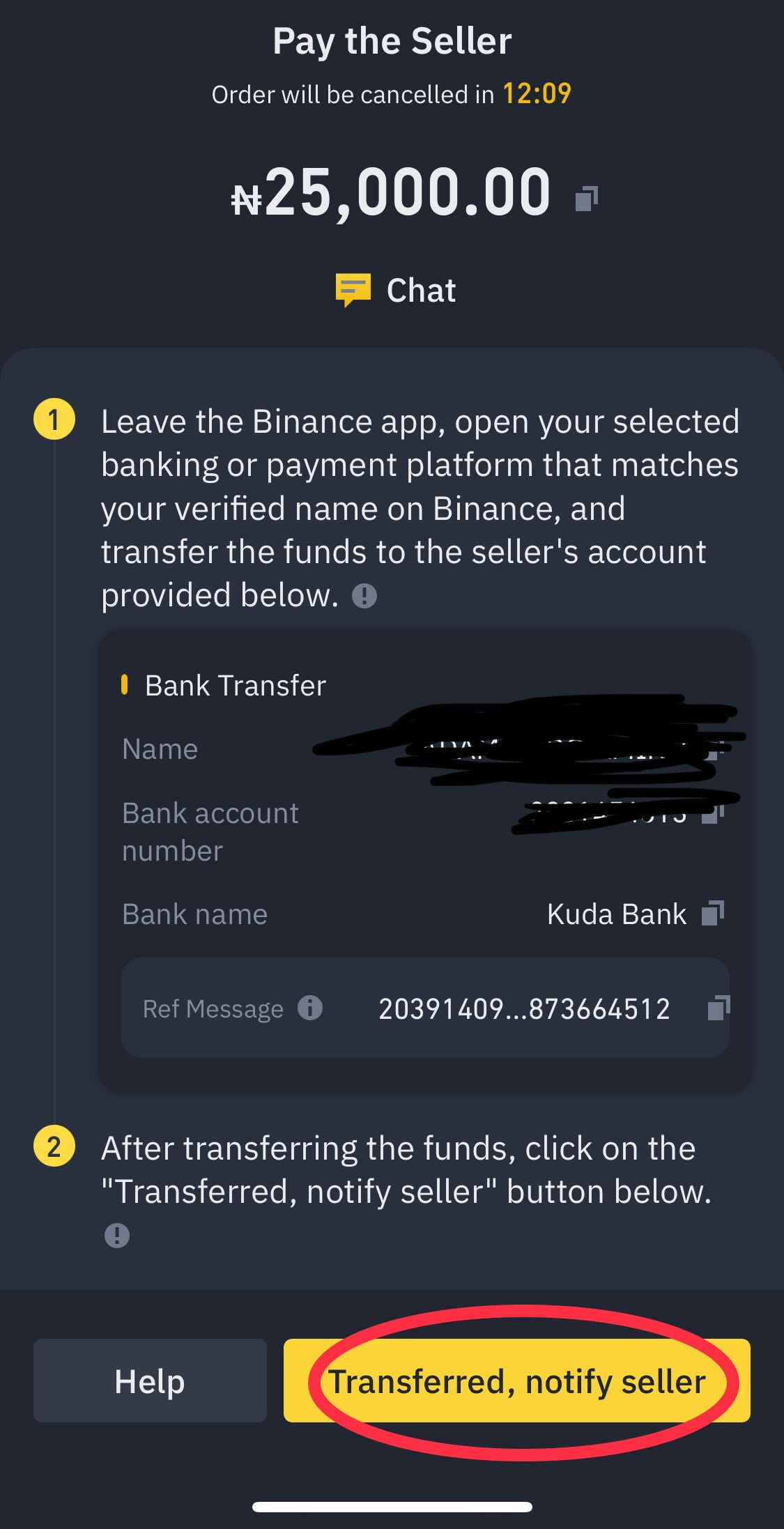This screenshot has width=784, height=1529.
Task: Select the step 1 yellow indicator circle
Action: (55, 420)
